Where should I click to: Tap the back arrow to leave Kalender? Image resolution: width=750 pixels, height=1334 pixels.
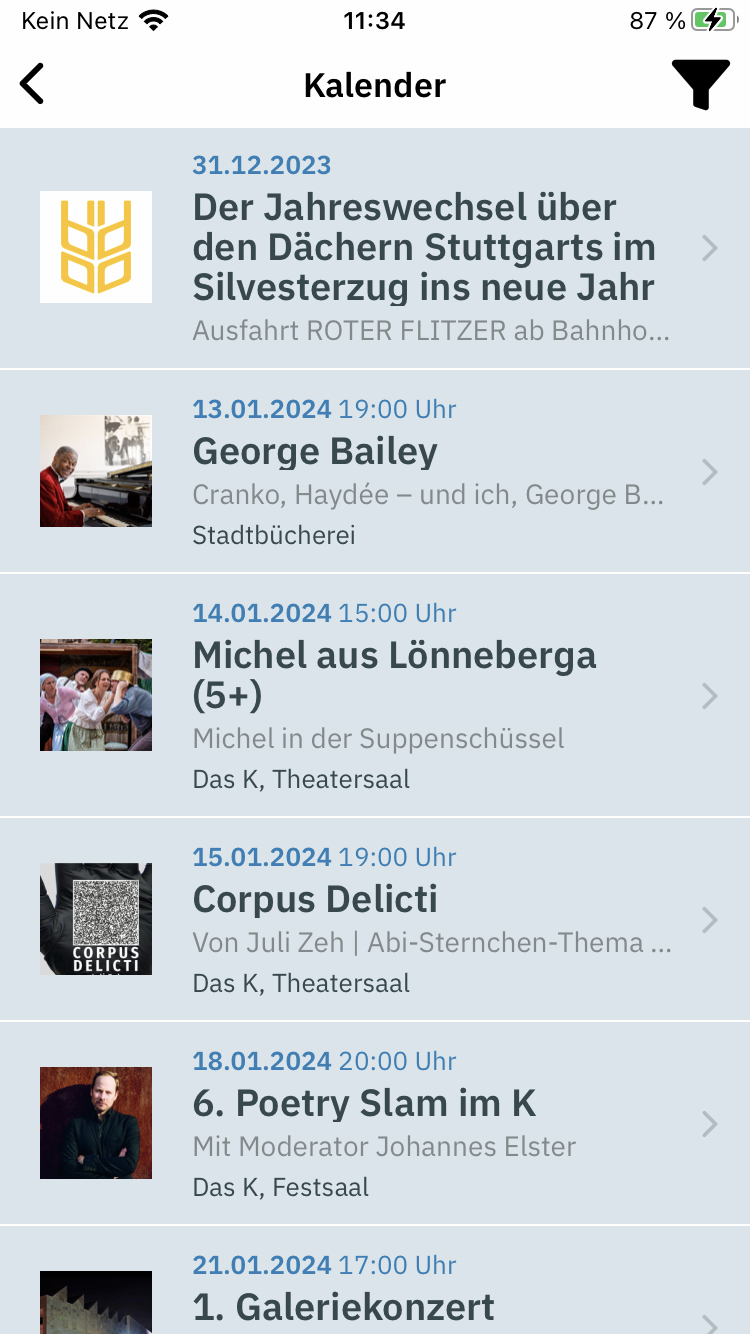tap(31, 84)
